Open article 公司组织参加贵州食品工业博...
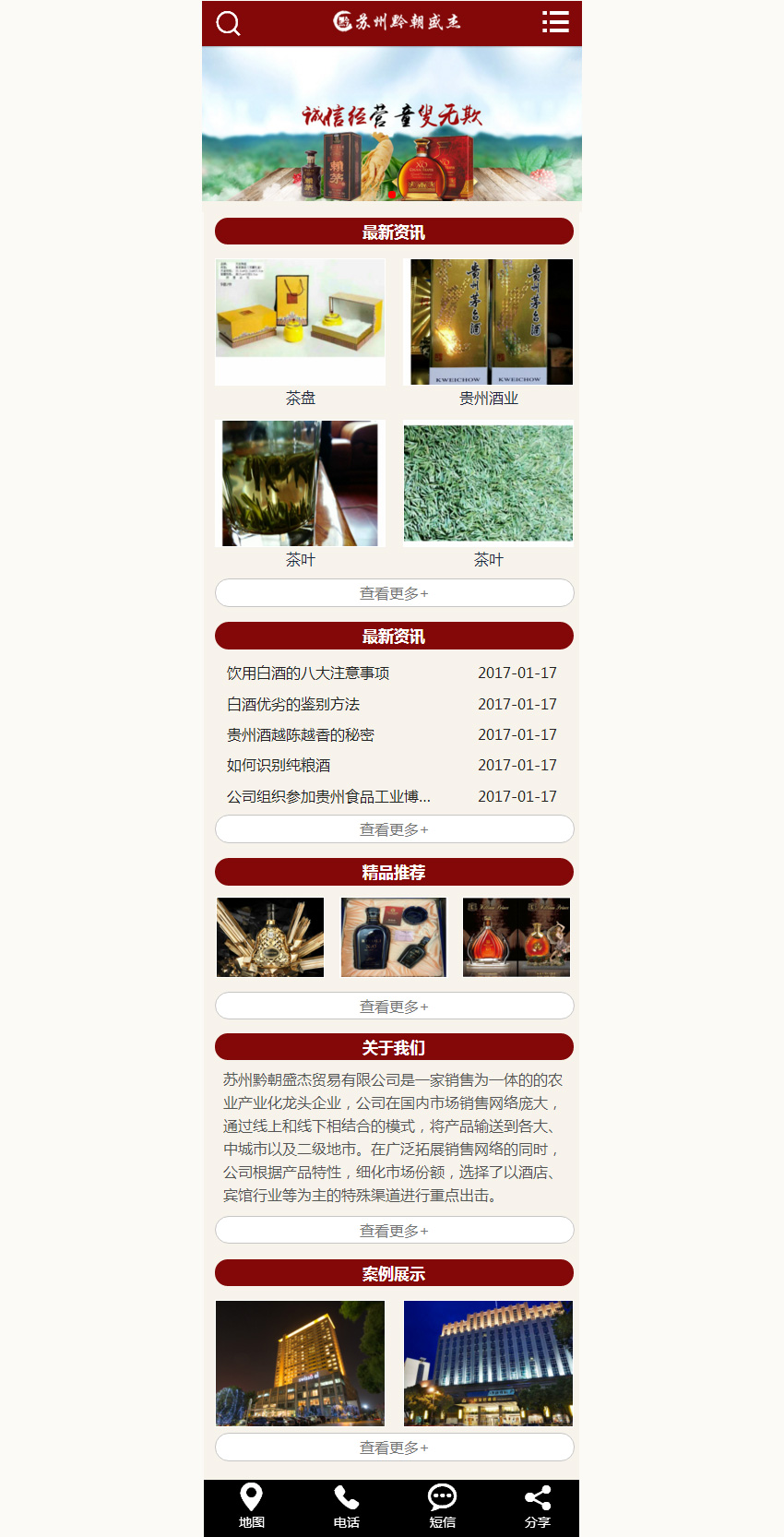The image size is (784, 1537). click(328, 796)
